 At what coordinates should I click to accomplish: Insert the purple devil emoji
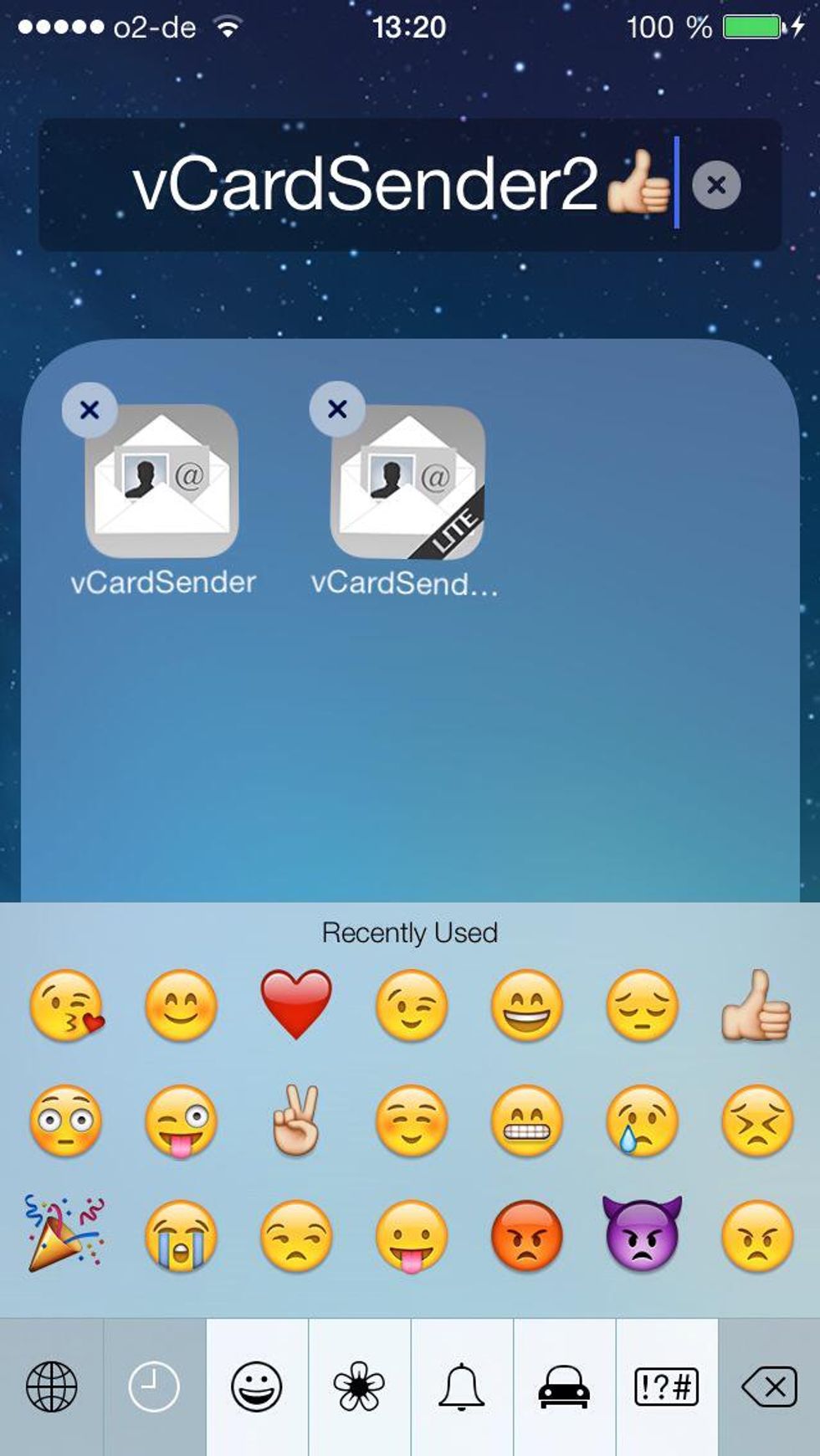pos(642,1235)
